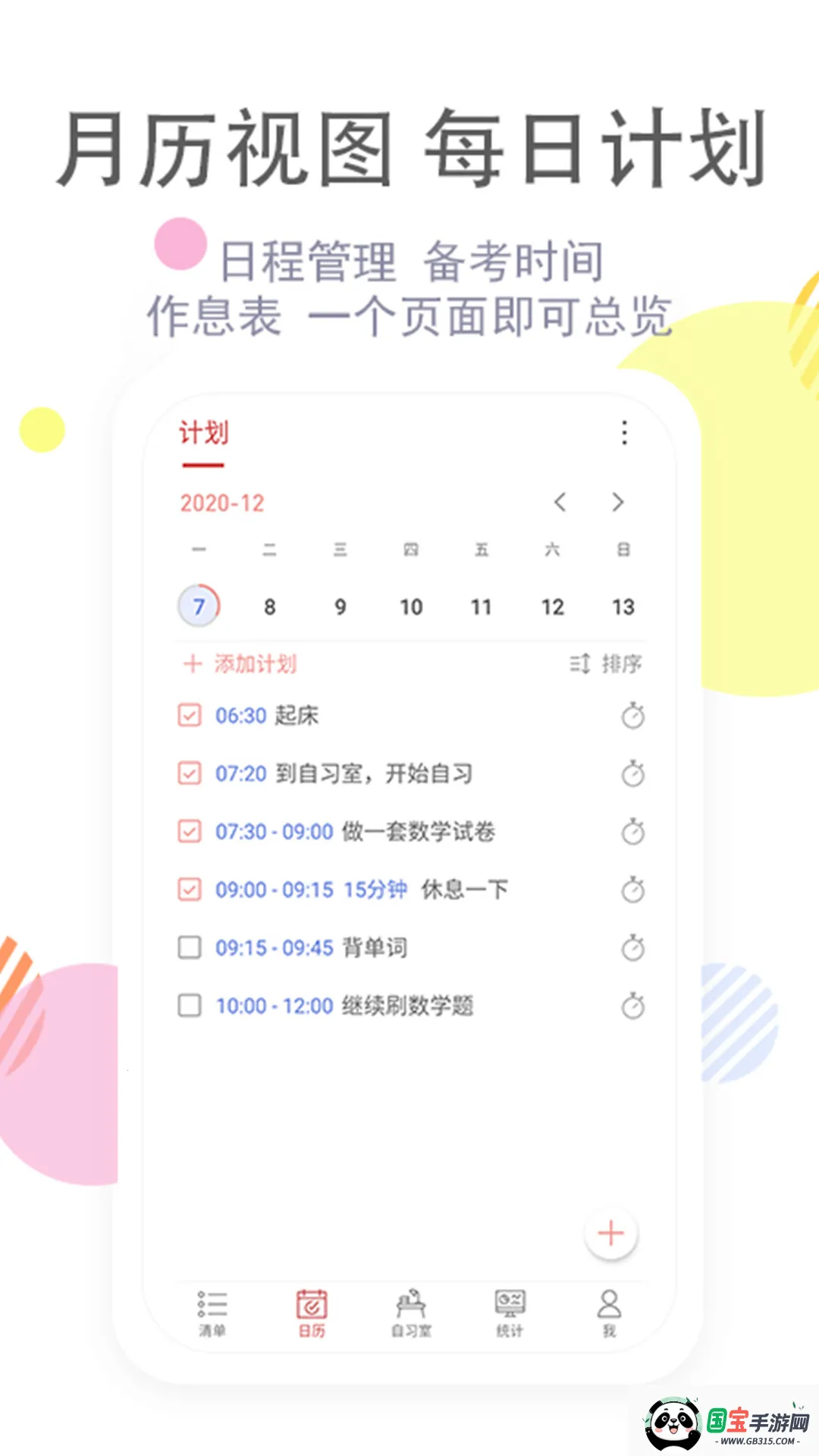Mark 09:15 - 09:45 背单词 as done

(190, 946)
